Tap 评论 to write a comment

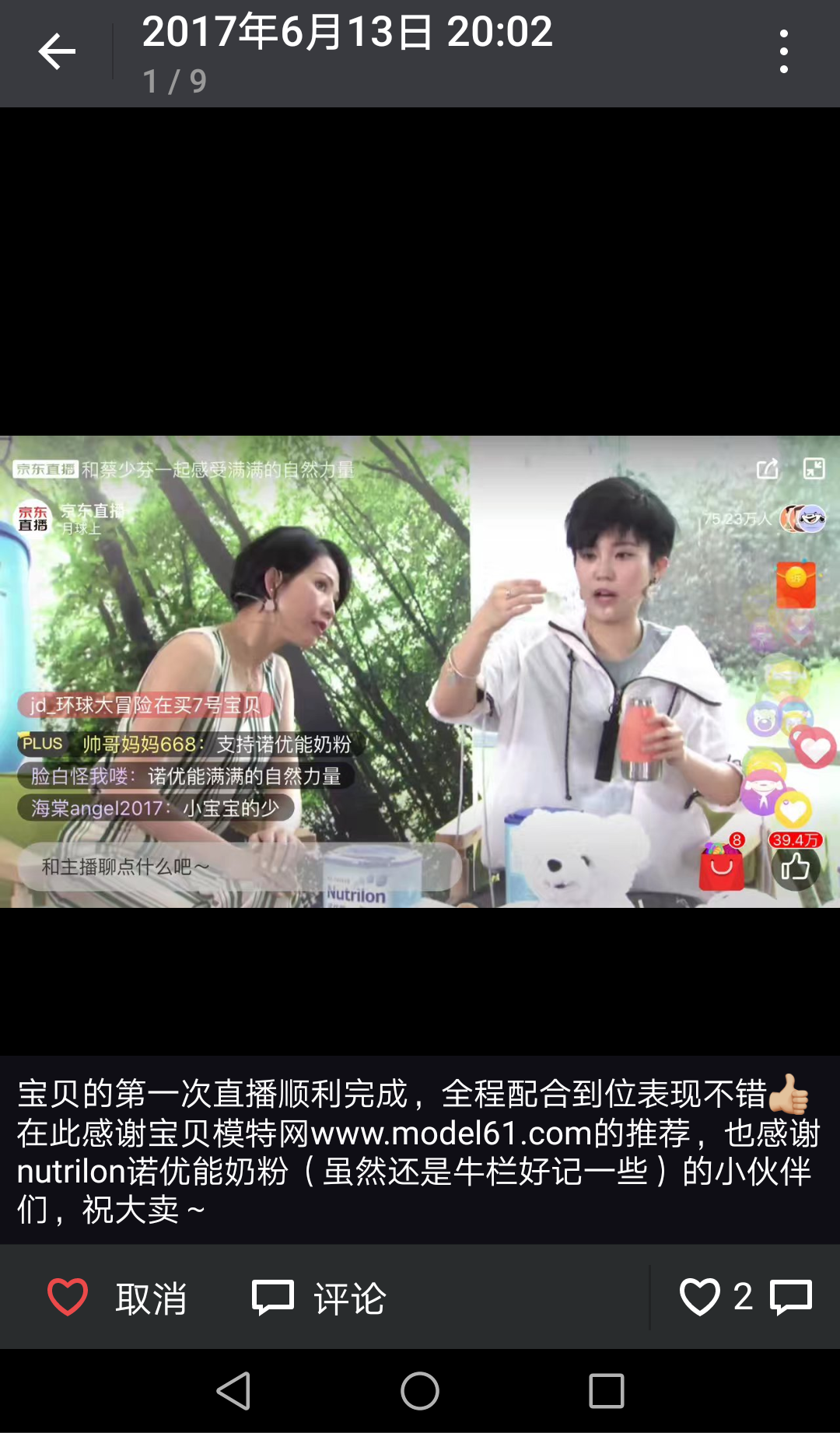tap(319, 1298)
